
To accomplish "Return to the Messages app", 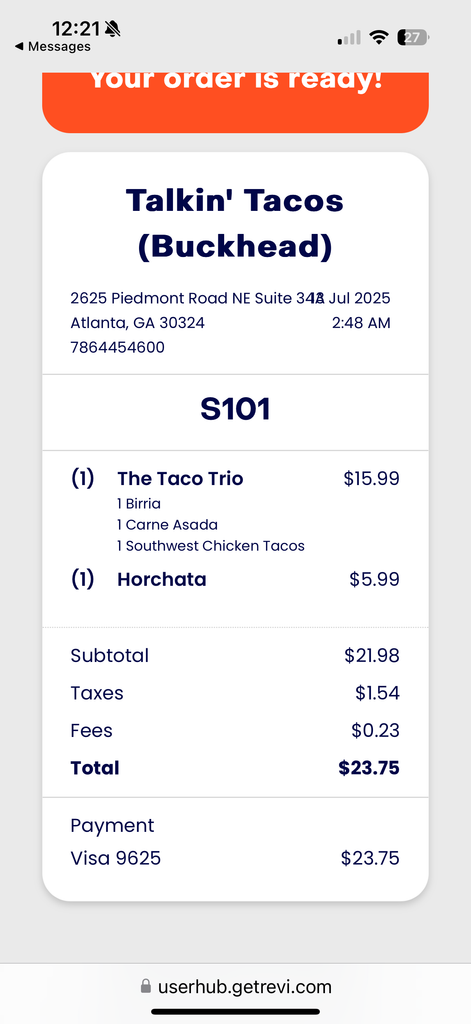I will 52,47.
